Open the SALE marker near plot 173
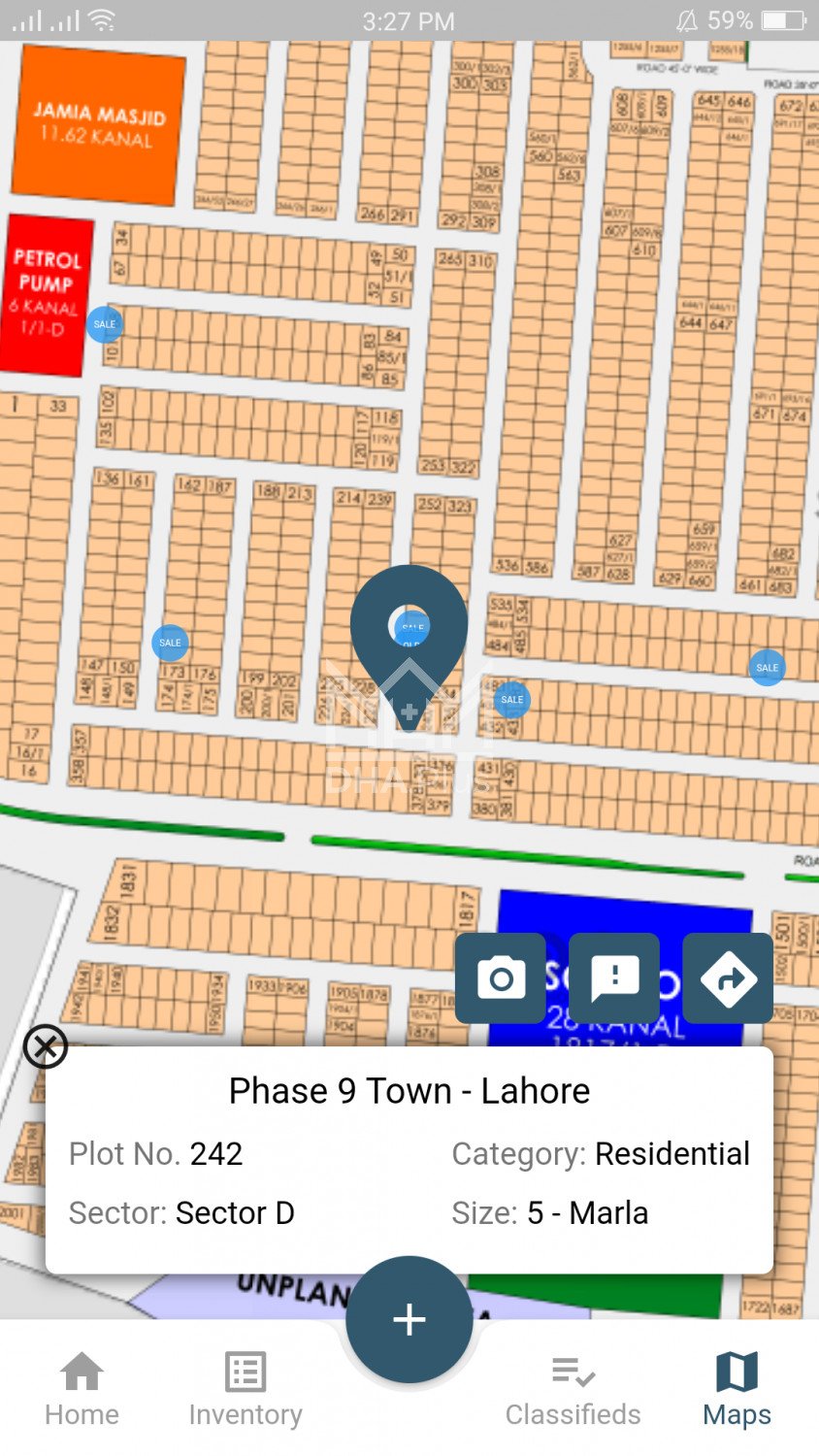 coord(170,643)
